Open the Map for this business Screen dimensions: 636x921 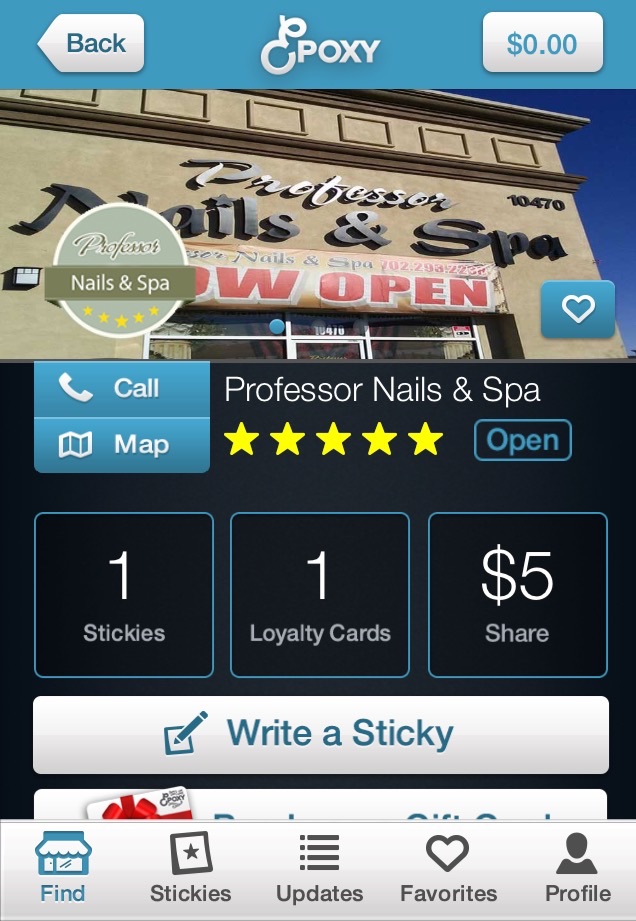(x=121, y=445)
